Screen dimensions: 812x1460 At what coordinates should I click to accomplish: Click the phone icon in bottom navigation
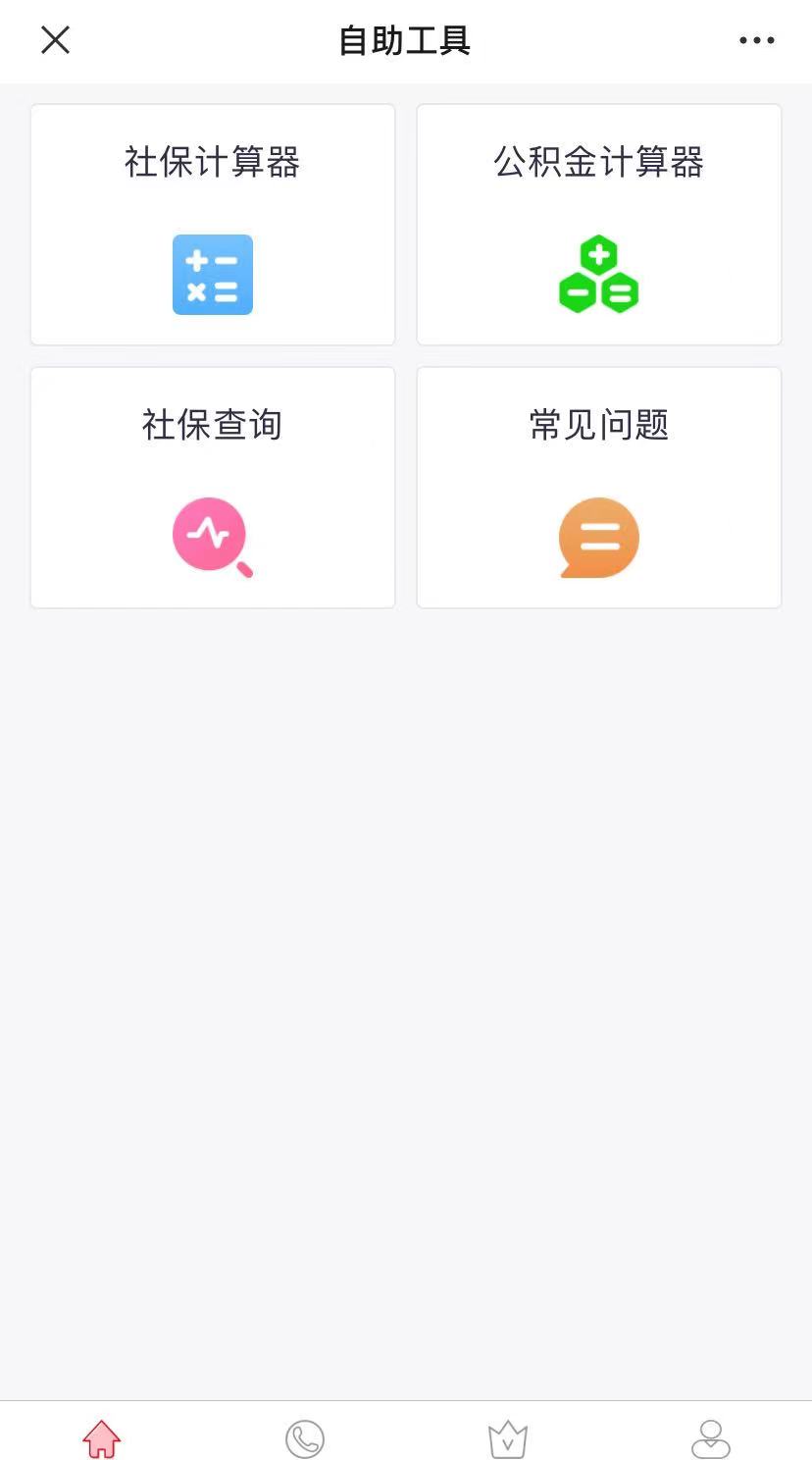click(x=304, y=1435)
